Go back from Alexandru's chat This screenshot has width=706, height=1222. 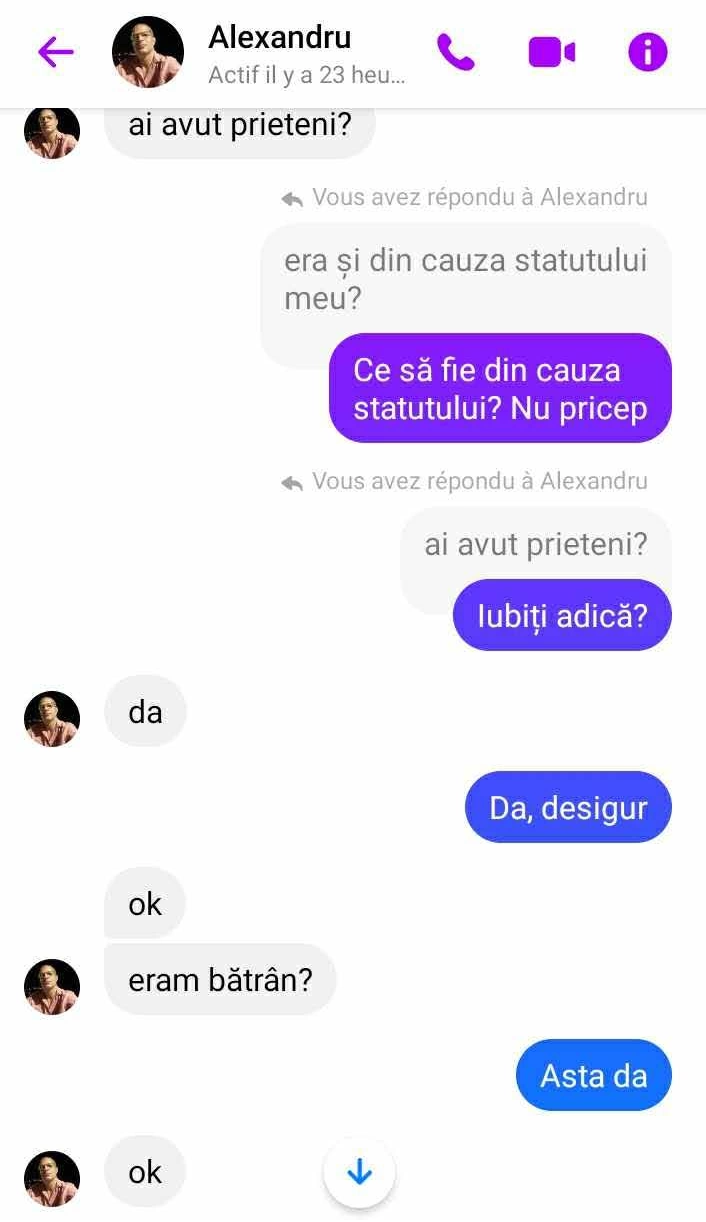(56, 52)
